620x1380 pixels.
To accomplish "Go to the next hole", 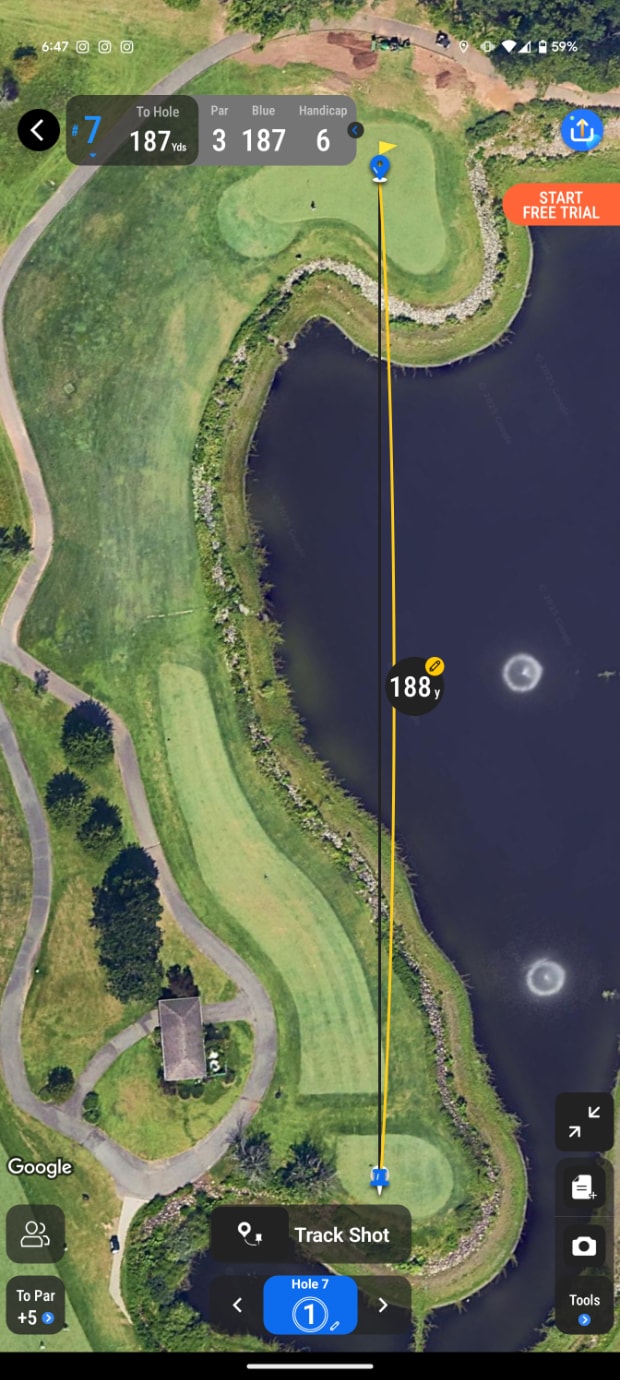I will [x=383, y=1305].
